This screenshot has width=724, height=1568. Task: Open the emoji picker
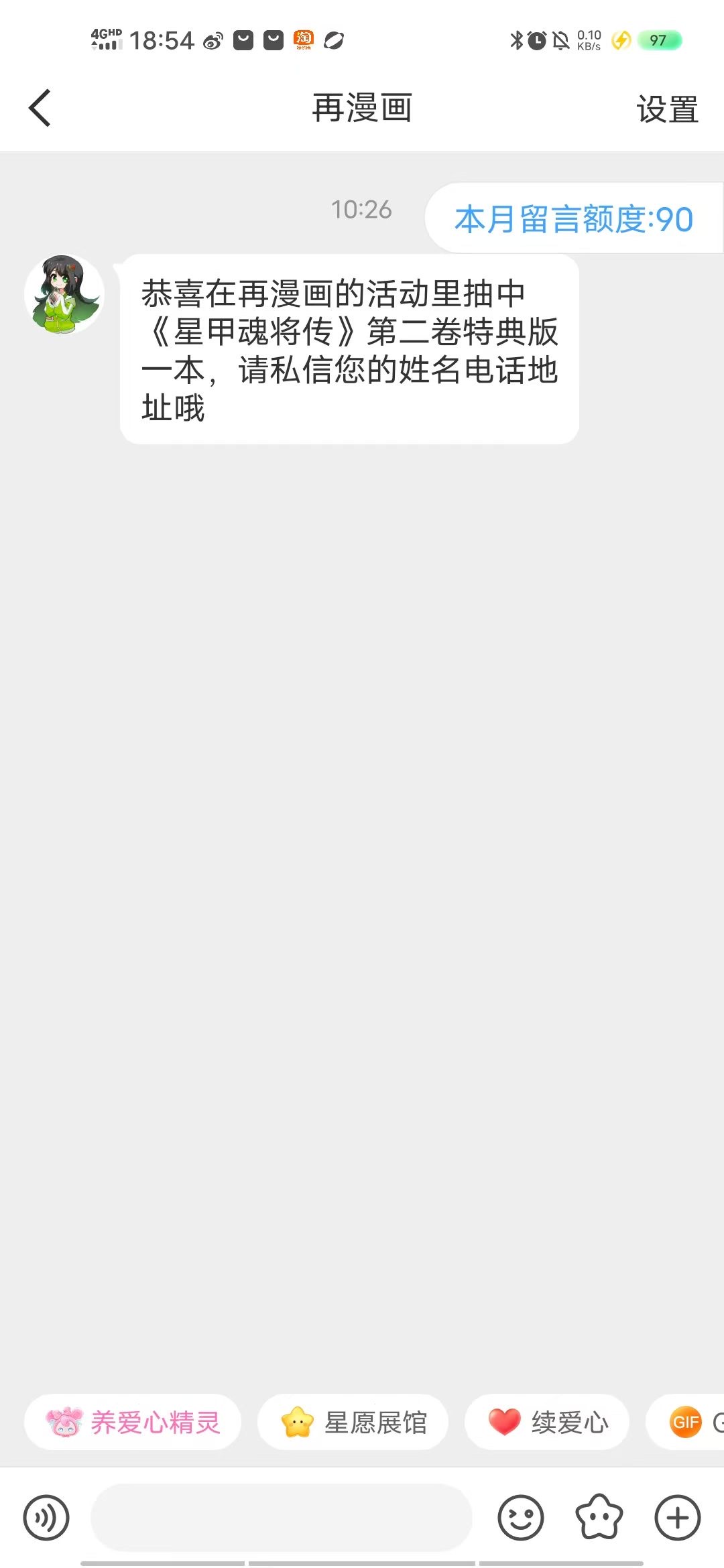520,1517
